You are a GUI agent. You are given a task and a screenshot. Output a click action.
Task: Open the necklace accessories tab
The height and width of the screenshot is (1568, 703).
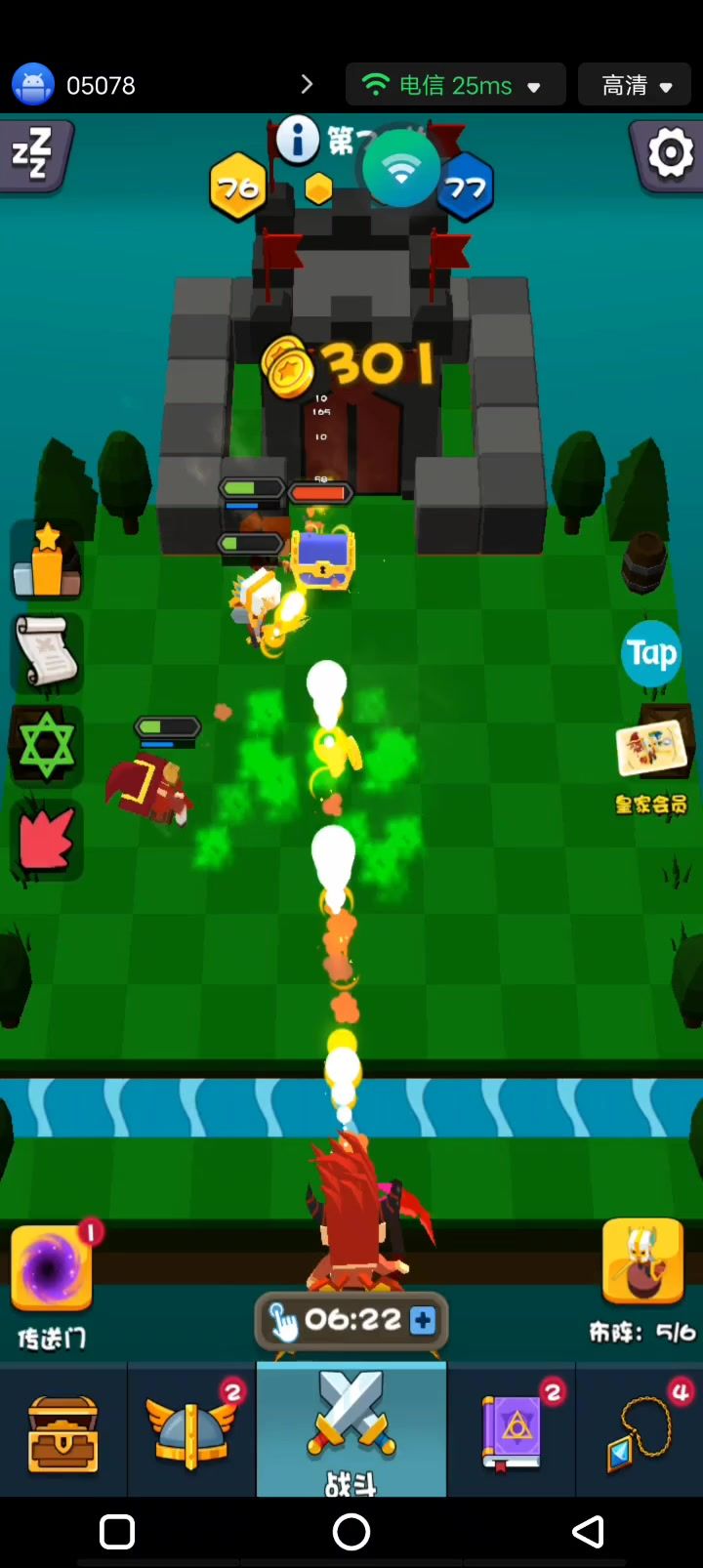tap(640, 1432)
